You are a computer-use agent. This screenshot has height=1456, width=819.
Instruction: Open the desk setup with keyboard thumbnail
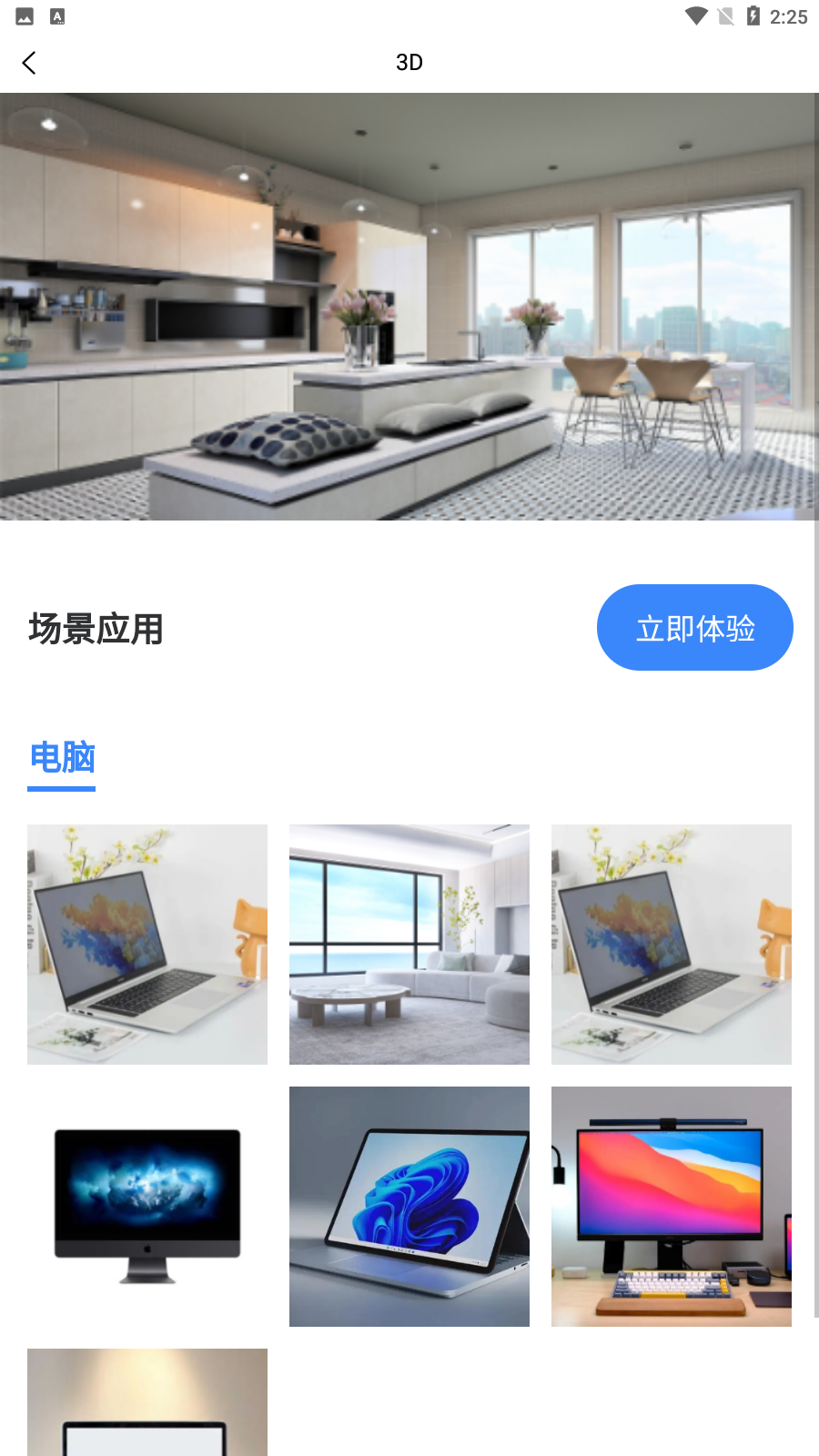click(x=671, y=1207)
